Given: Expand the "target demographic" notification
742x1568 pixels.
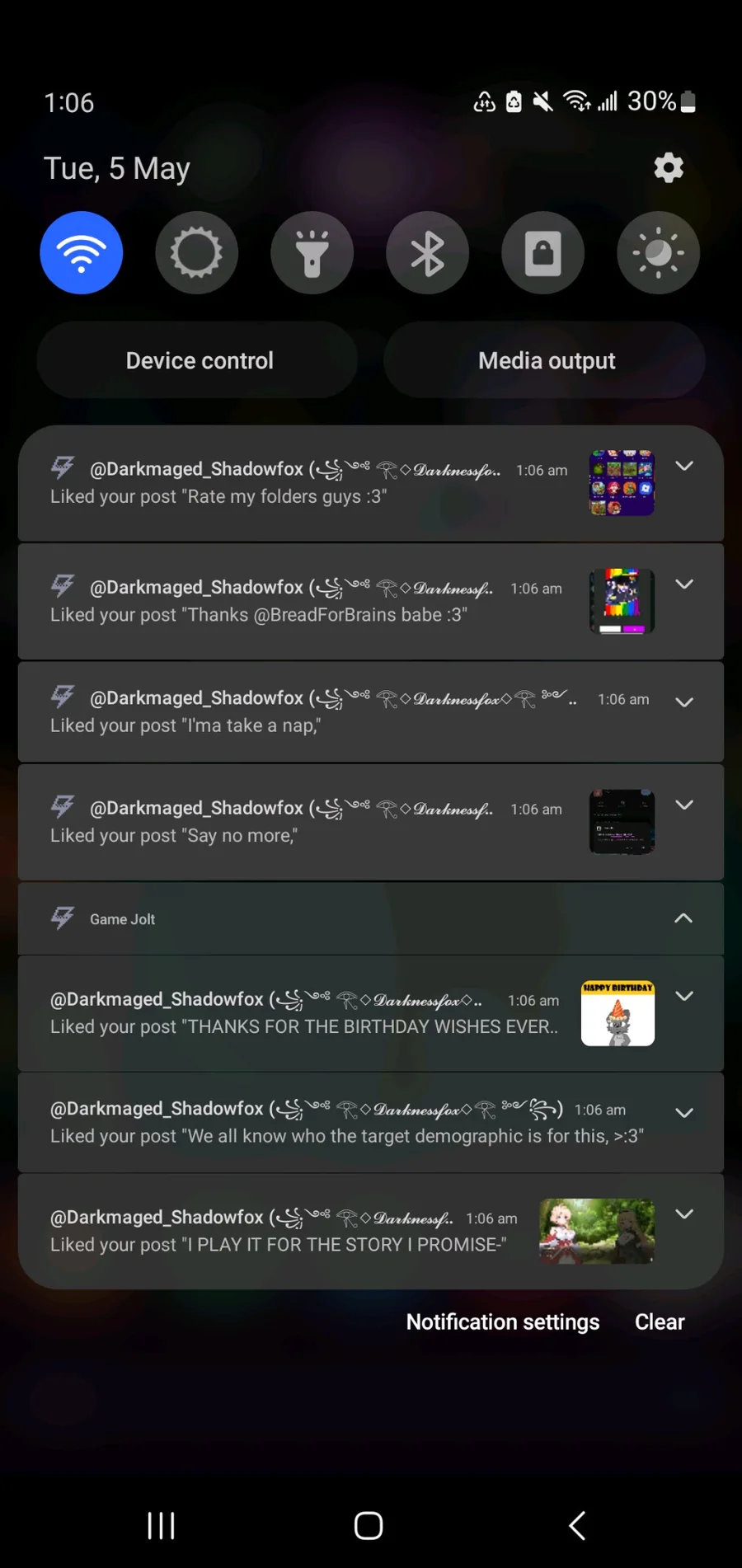Looking at the screenshot, I should tap(683, 1113).
